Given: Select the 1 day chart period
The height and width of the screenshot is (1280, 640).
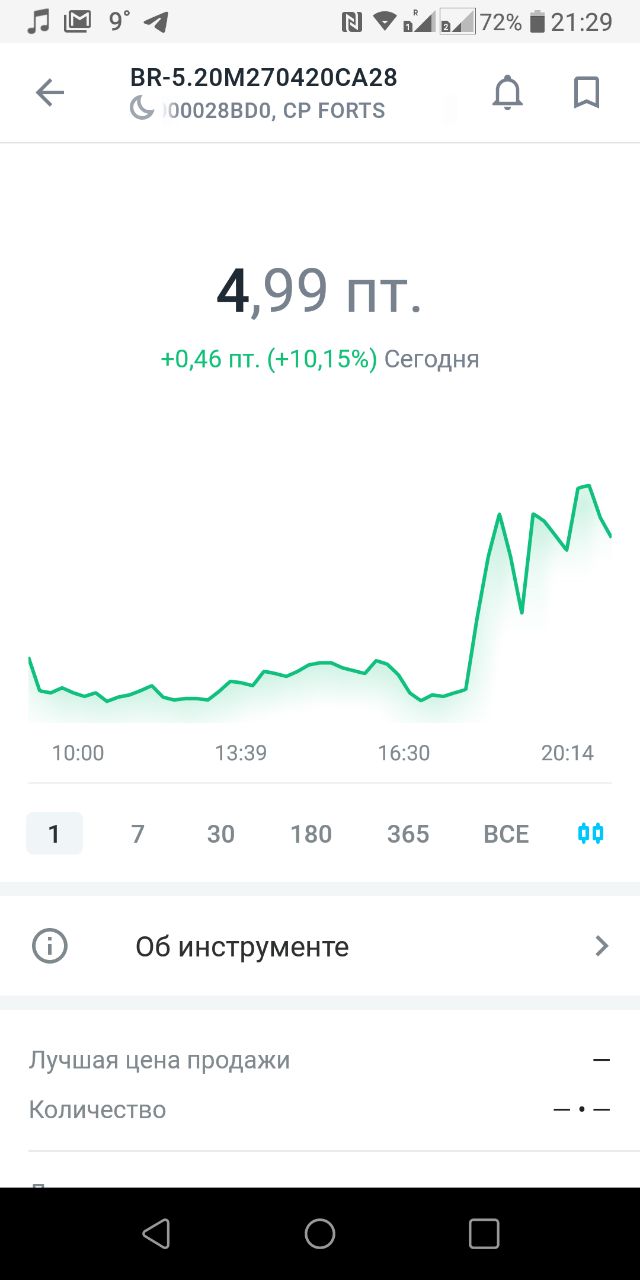Looking at the screenshot, I should [54, 833].
